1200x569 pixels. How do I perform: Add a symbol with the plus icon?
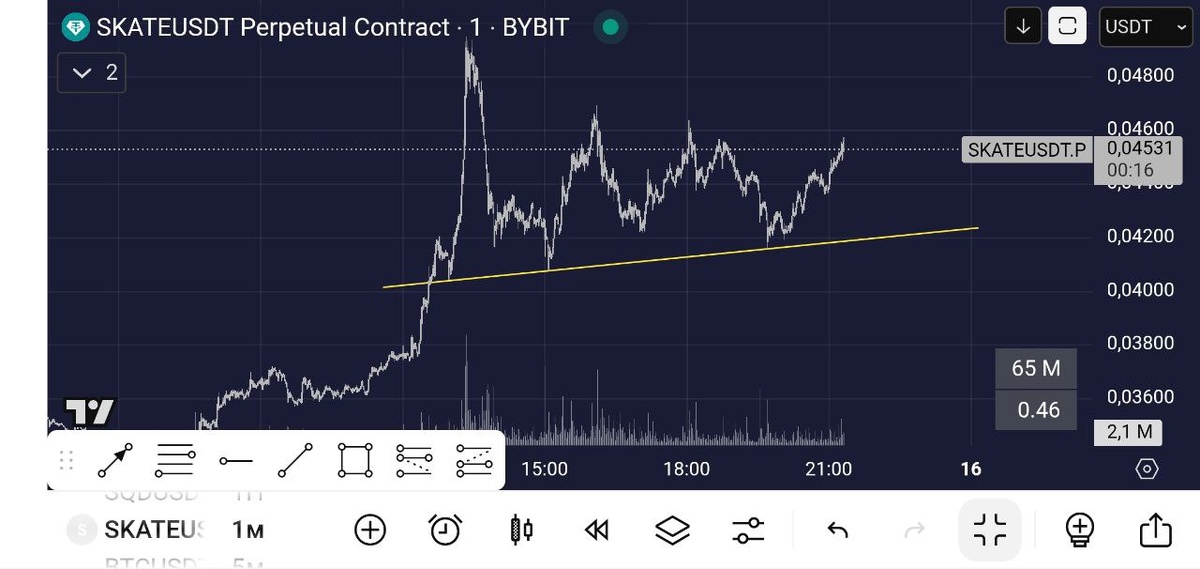(x=370, y=530)
